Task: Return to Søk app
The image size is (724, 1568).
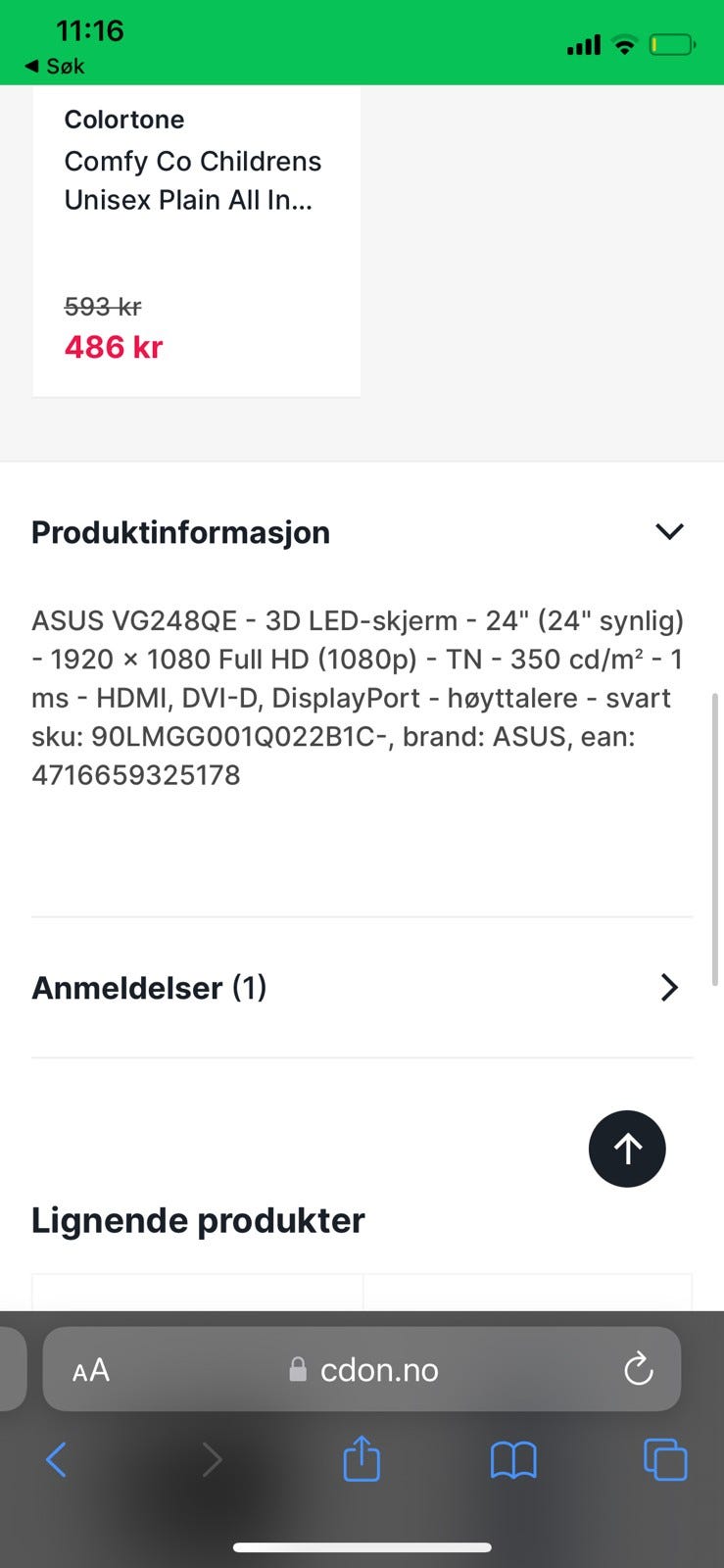Action: pos(55,66)
